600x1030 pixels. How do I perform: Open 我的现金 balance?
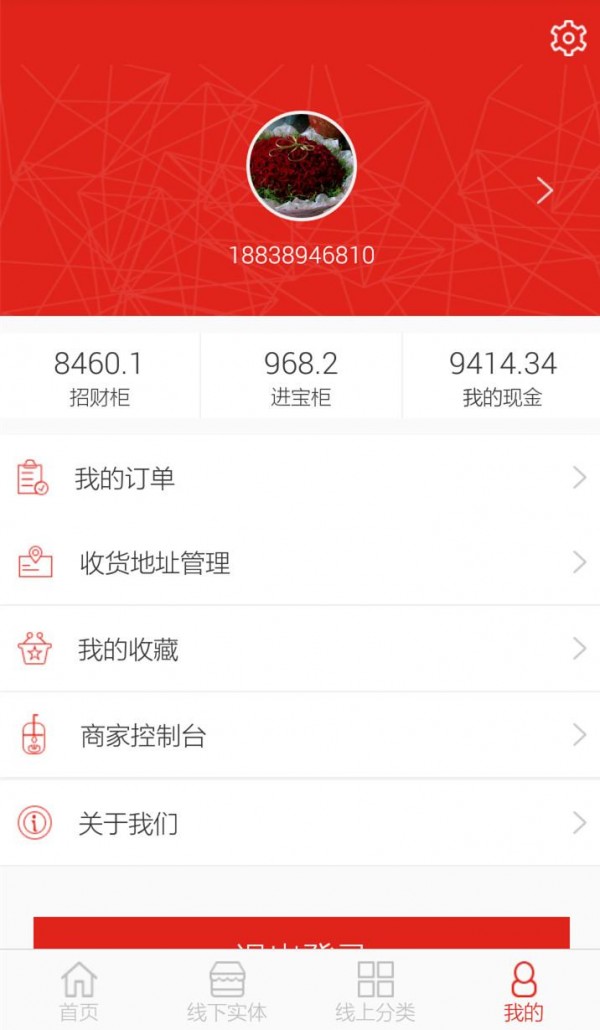pos(502,377)
